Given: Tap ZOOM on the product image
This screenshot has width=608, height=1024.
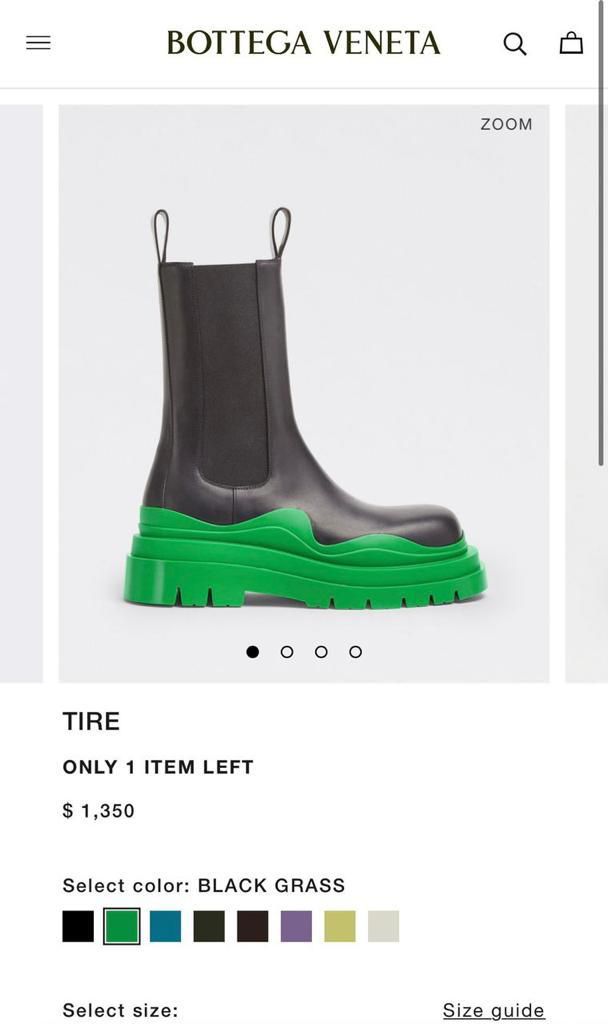Looking at the screenshot, I should click(506, 124).
